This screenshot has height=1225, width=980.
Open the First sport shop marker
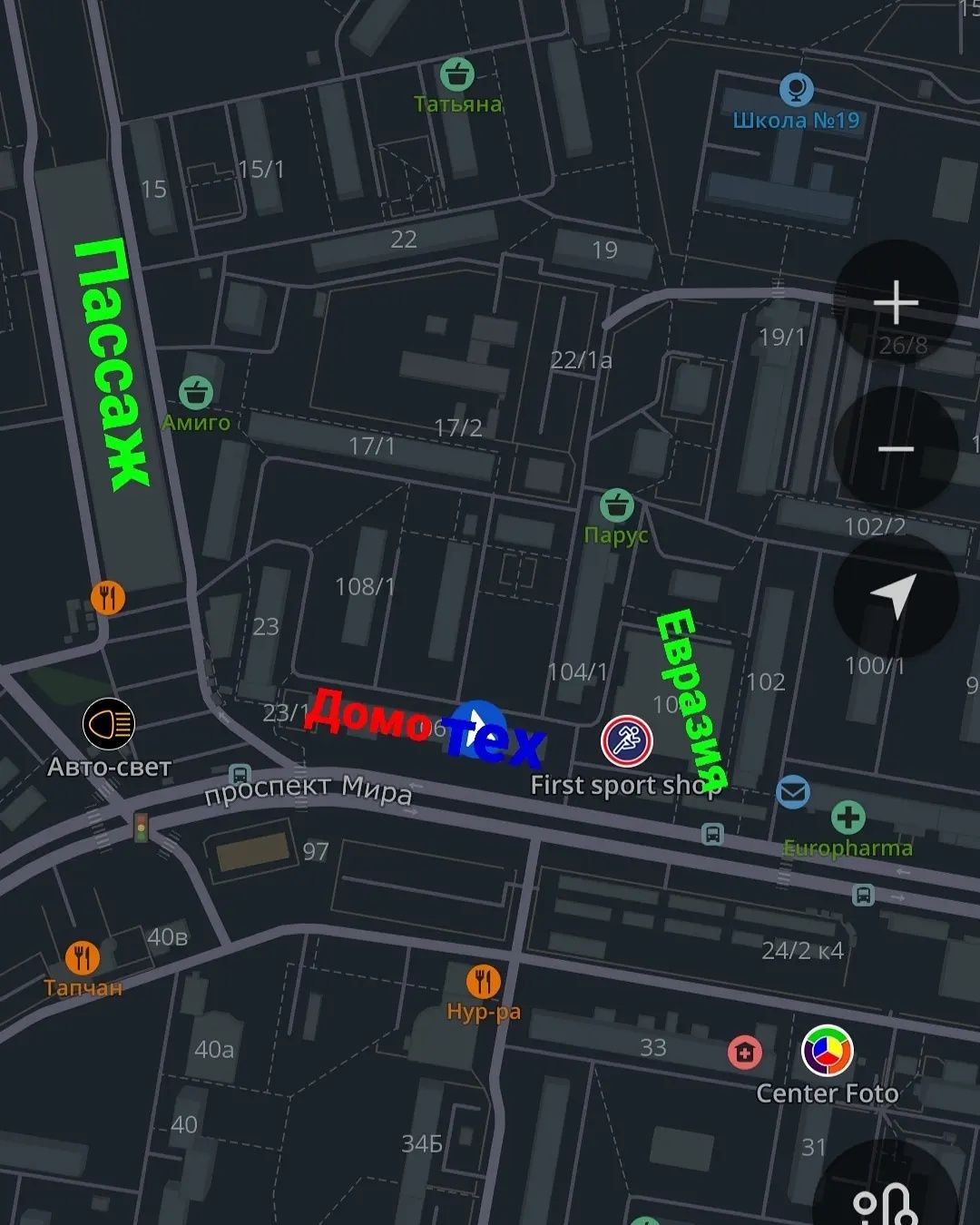626,741
